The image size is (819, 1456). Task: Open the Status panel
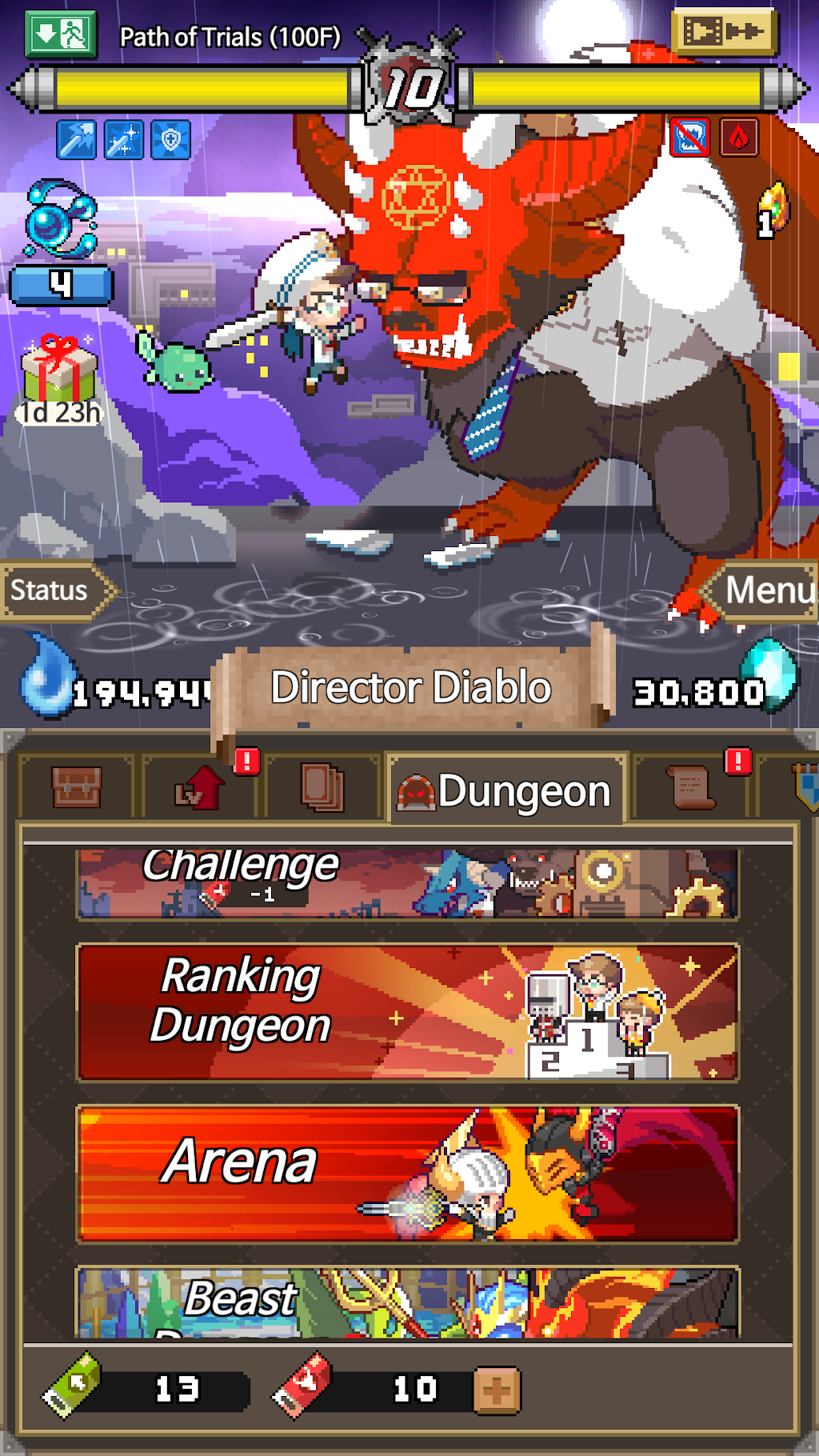click(50, 590)
